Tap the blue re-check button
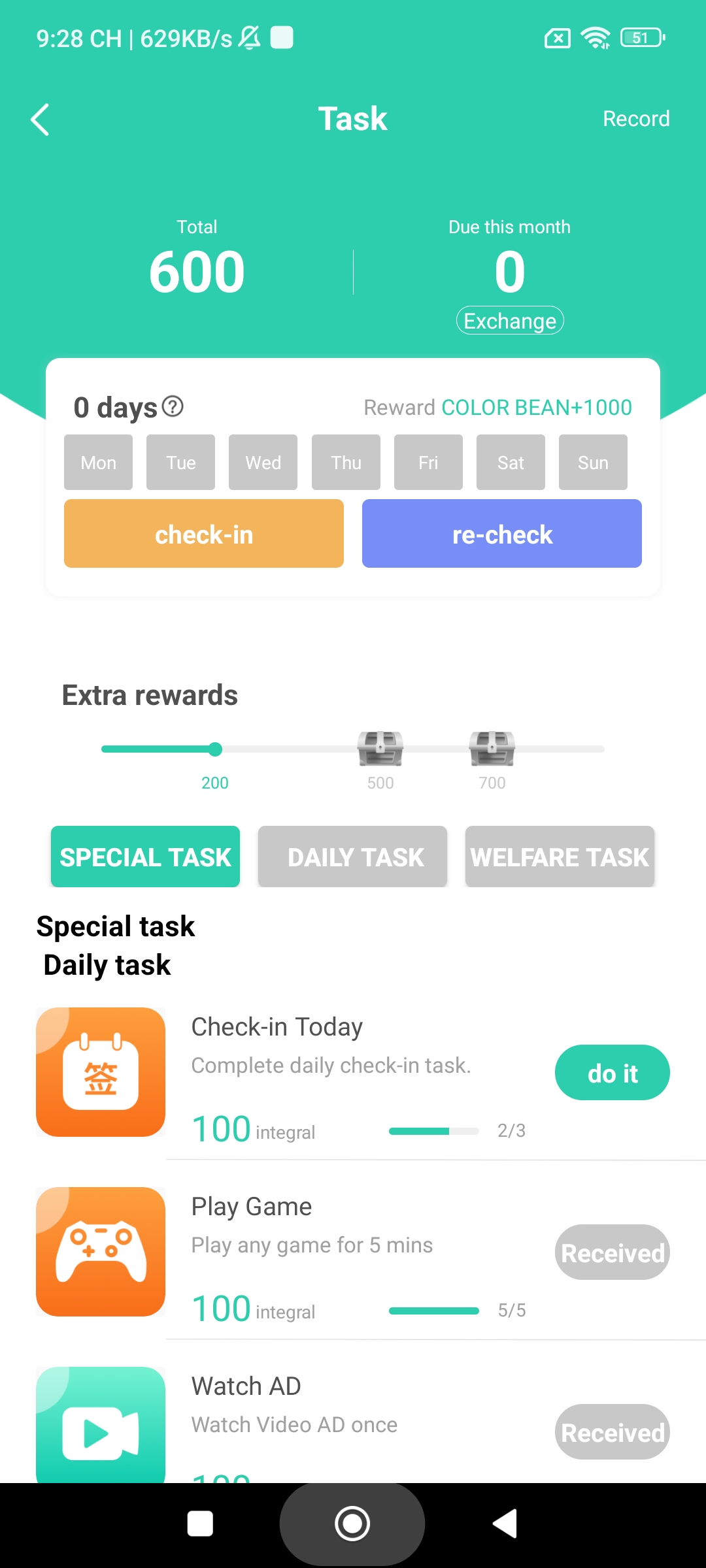706x1568 pixels. coord(501,534)
